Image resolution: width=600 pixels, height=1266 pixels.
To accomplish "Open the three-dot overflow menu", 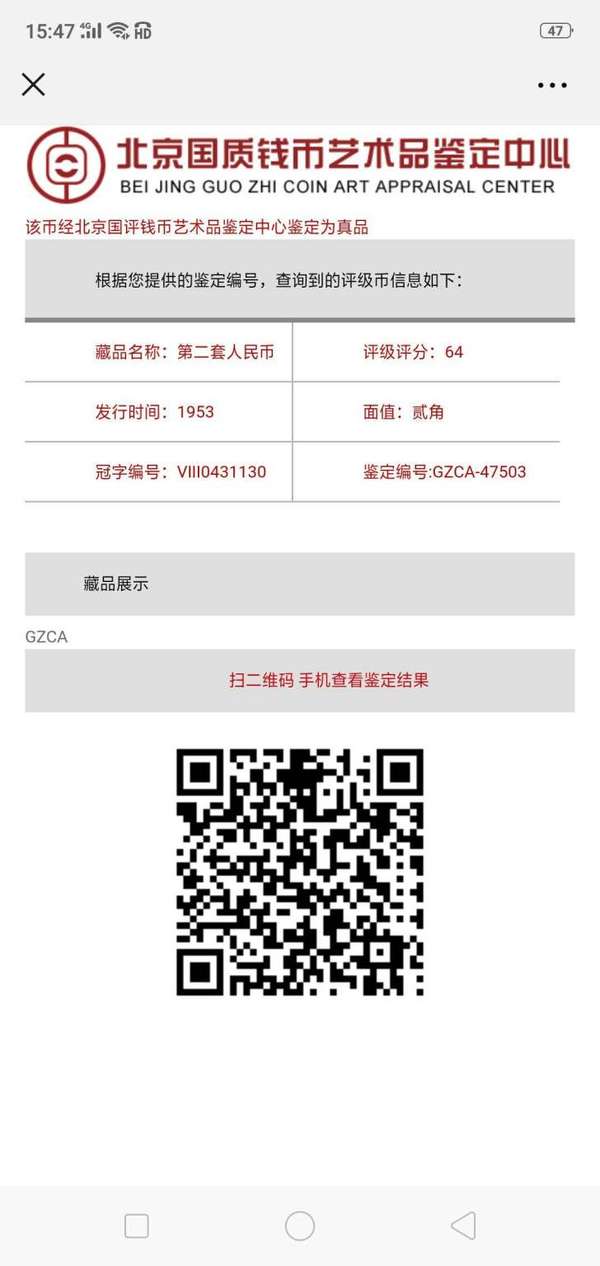I will (552, 86).
